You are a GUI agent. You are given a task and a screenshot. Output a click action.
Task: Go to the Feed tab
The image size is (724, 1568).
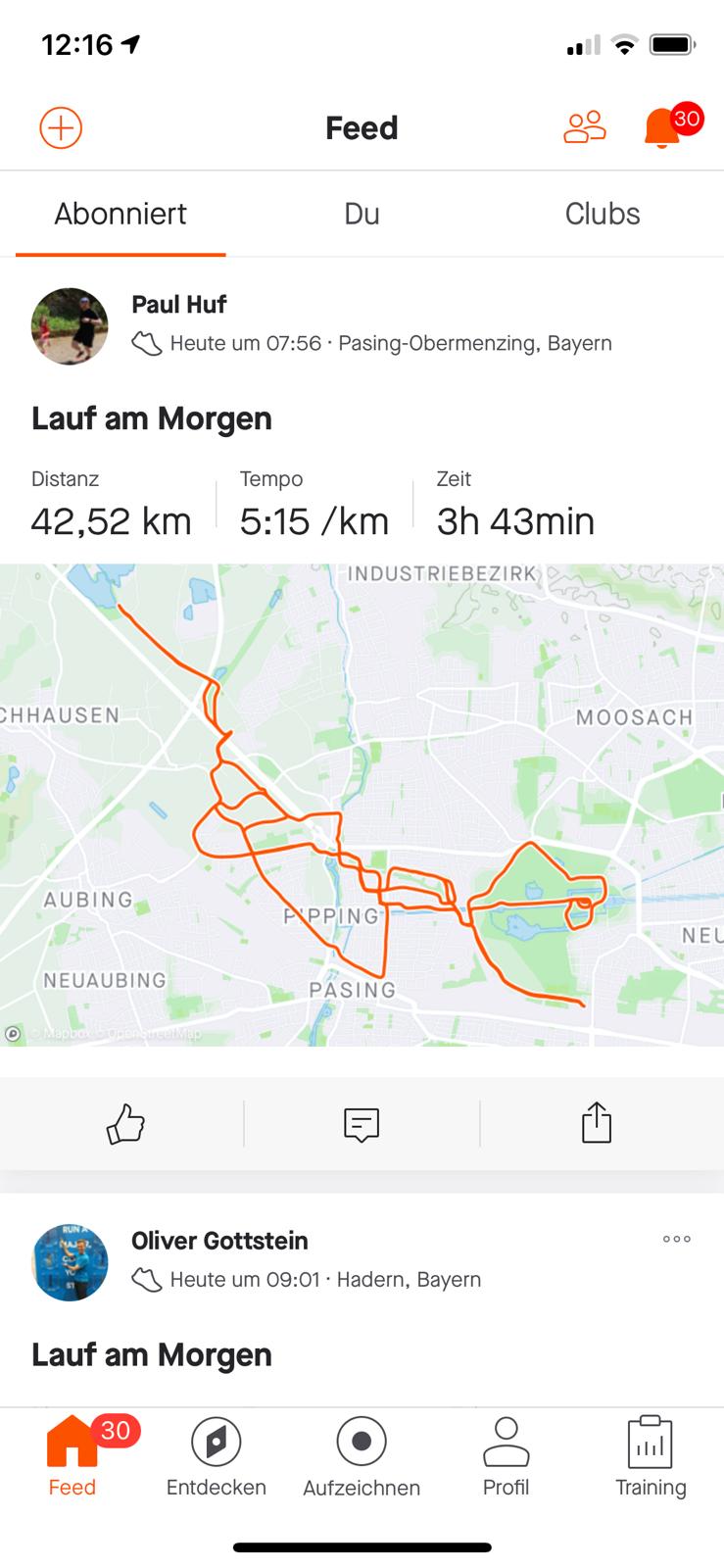tap(72, 1456)
